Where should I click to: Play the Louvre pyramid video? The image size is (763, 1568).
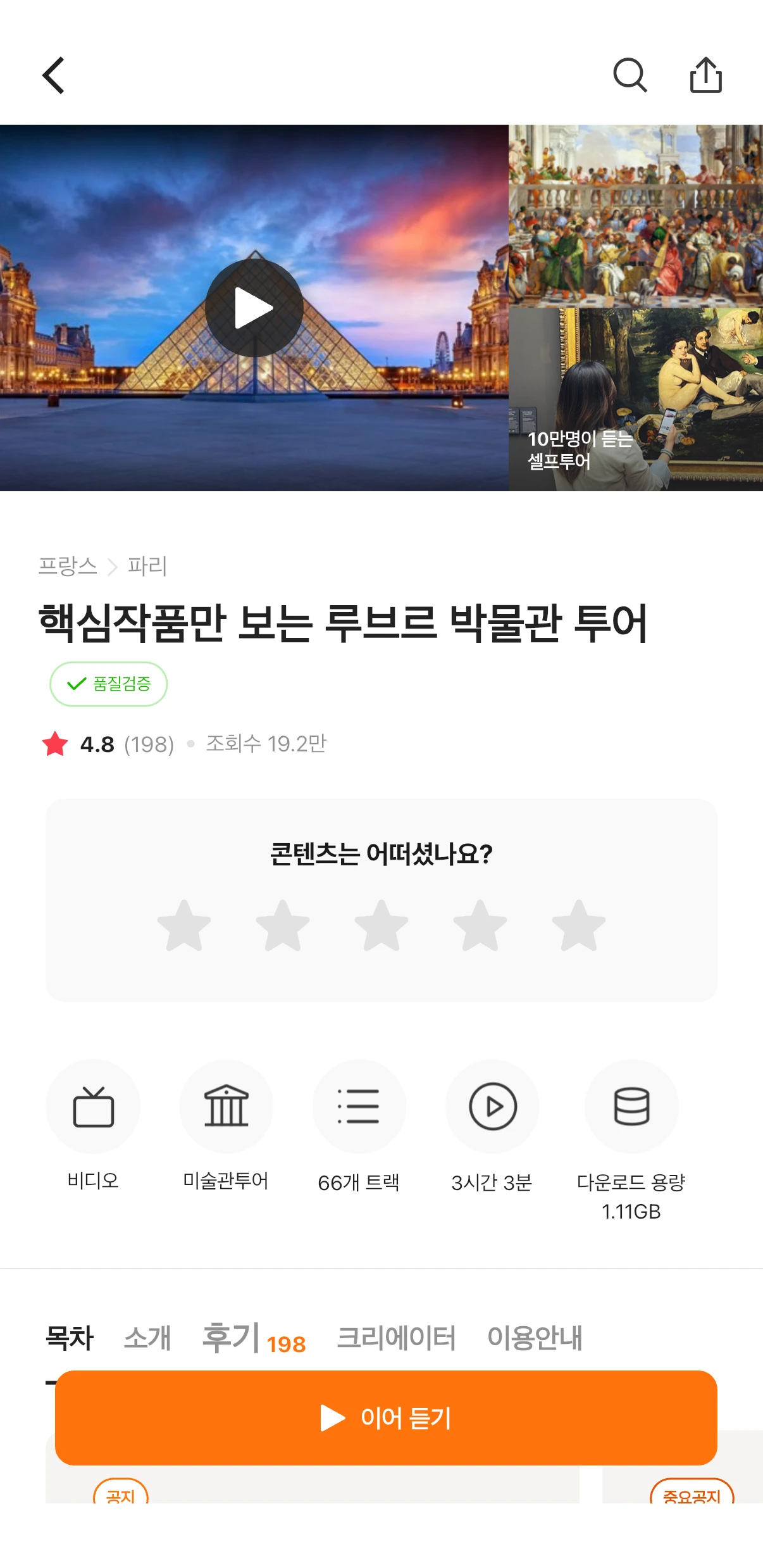(254, 308)
